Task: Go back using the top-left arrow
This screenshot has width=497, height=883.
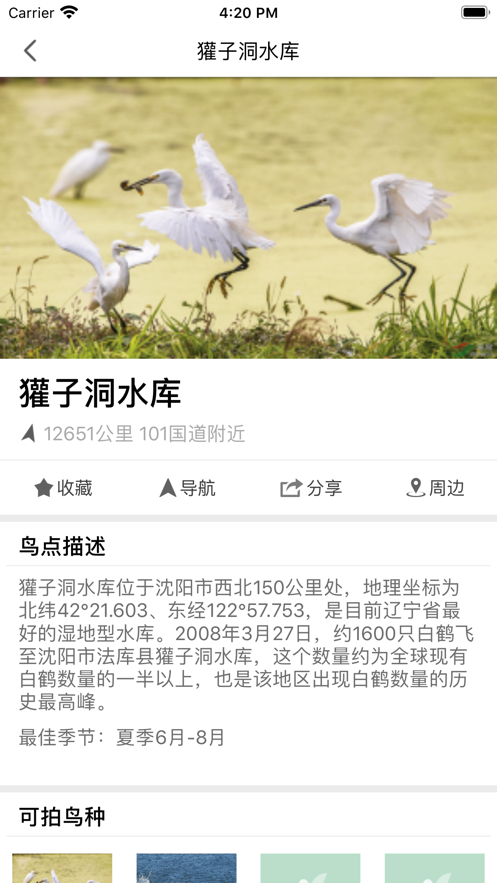Action: [x=30, y=51]
